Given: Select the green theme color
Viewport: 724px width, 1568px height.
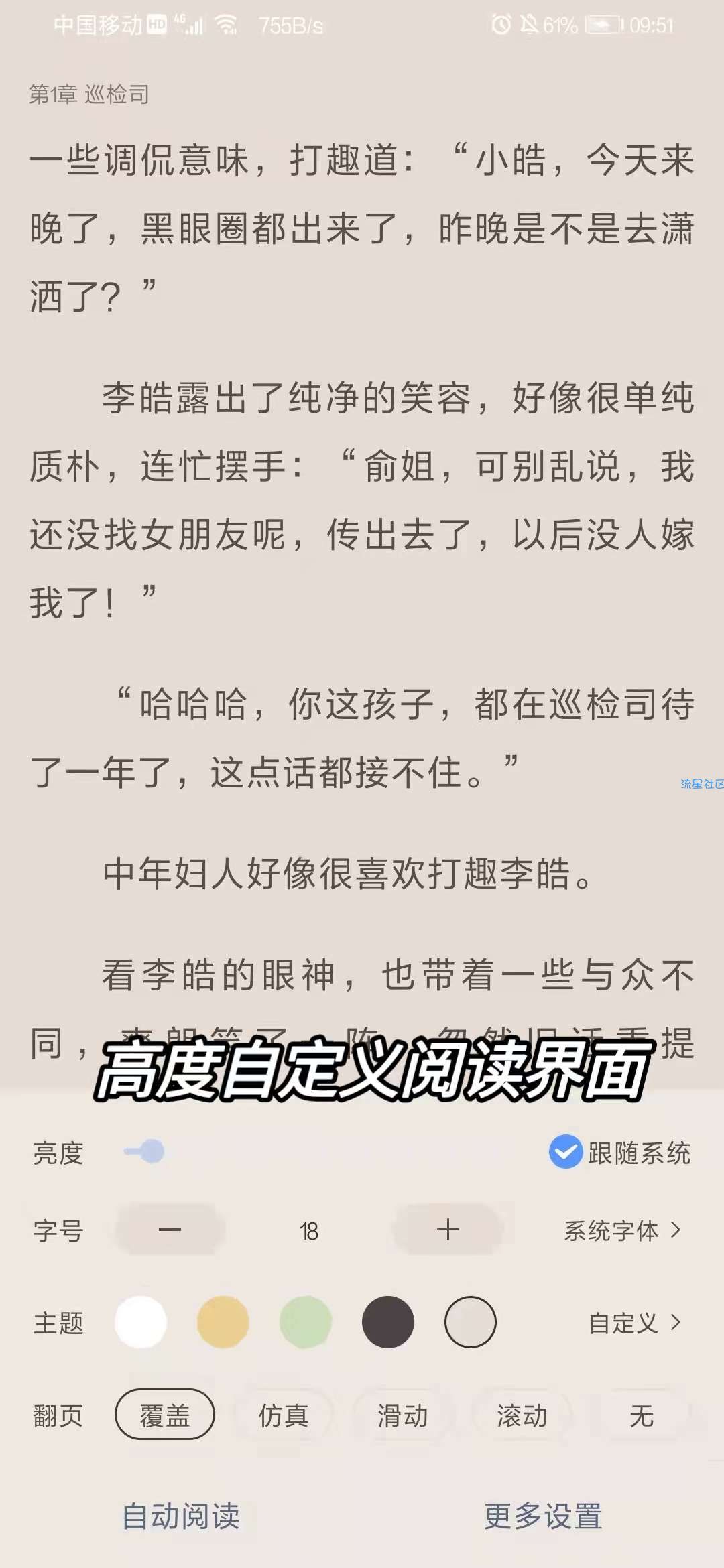Looking at the screenshot, I should [306, 1322].
